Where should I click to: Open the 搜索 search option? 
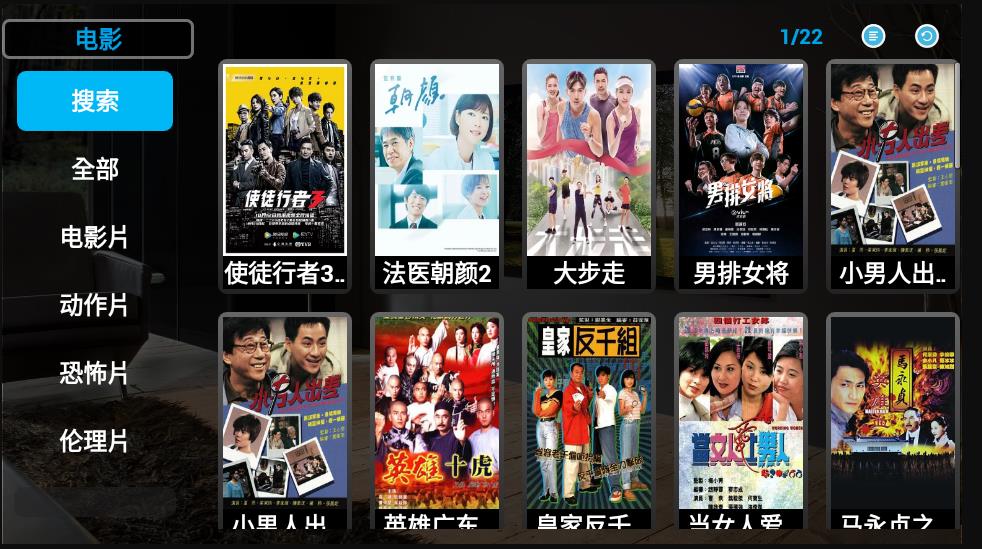95,101
